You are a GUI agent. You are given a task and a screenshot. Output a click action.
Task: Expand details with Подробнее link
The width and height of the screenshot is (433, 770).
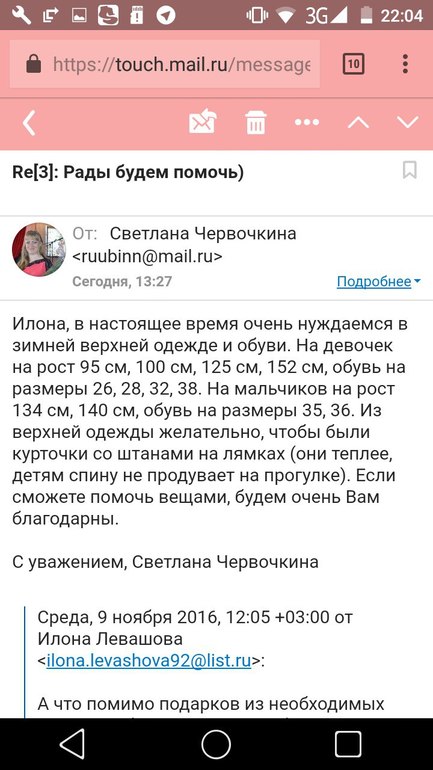[x=379, y=281]
